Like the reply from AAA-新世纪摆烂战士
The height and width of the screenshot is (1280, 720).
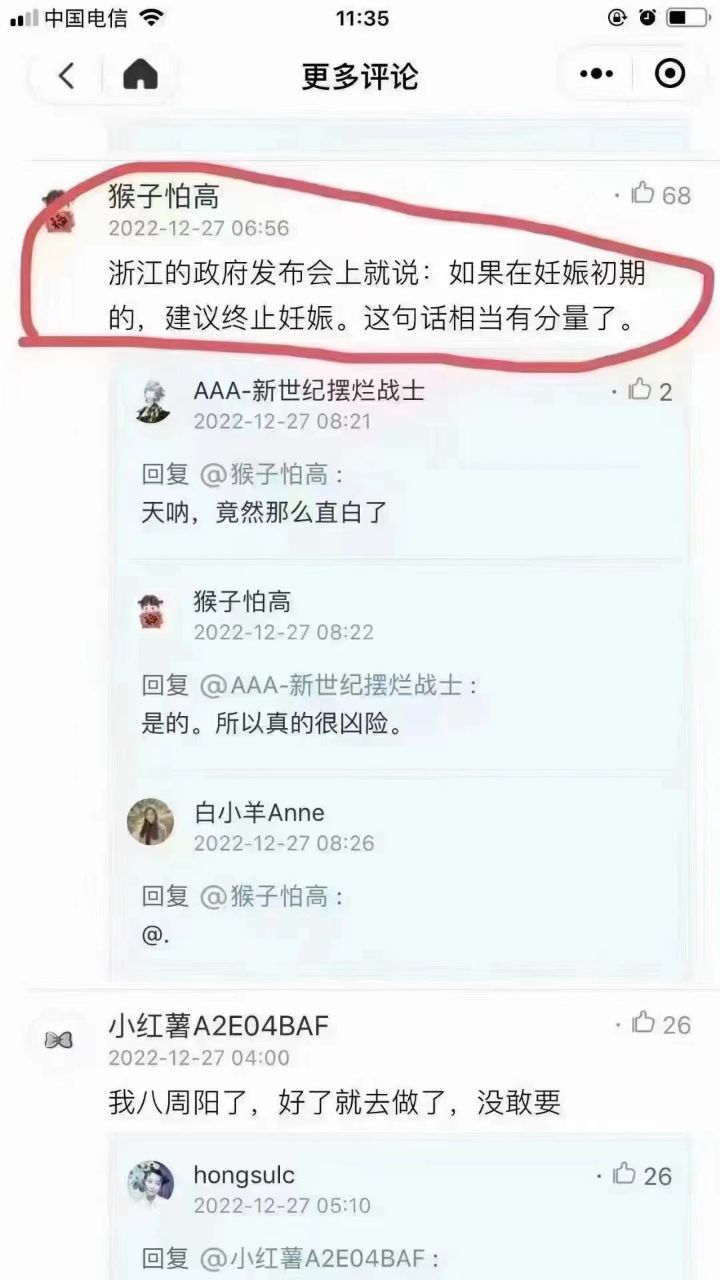click(x=639, y=390)
